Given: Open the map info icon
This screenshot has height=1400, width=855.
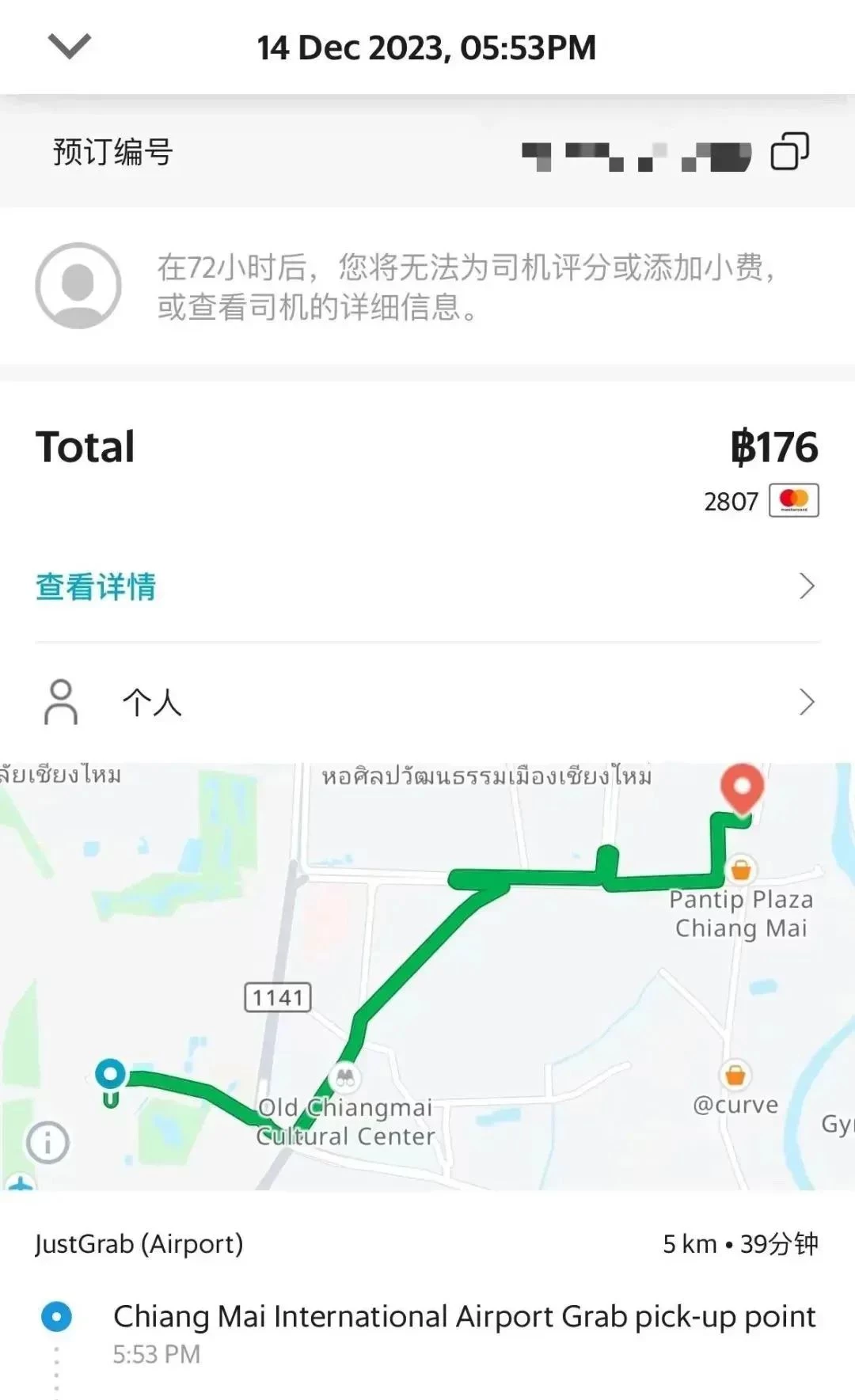Looking at the screenshot, I should [x=48, y=1143].
